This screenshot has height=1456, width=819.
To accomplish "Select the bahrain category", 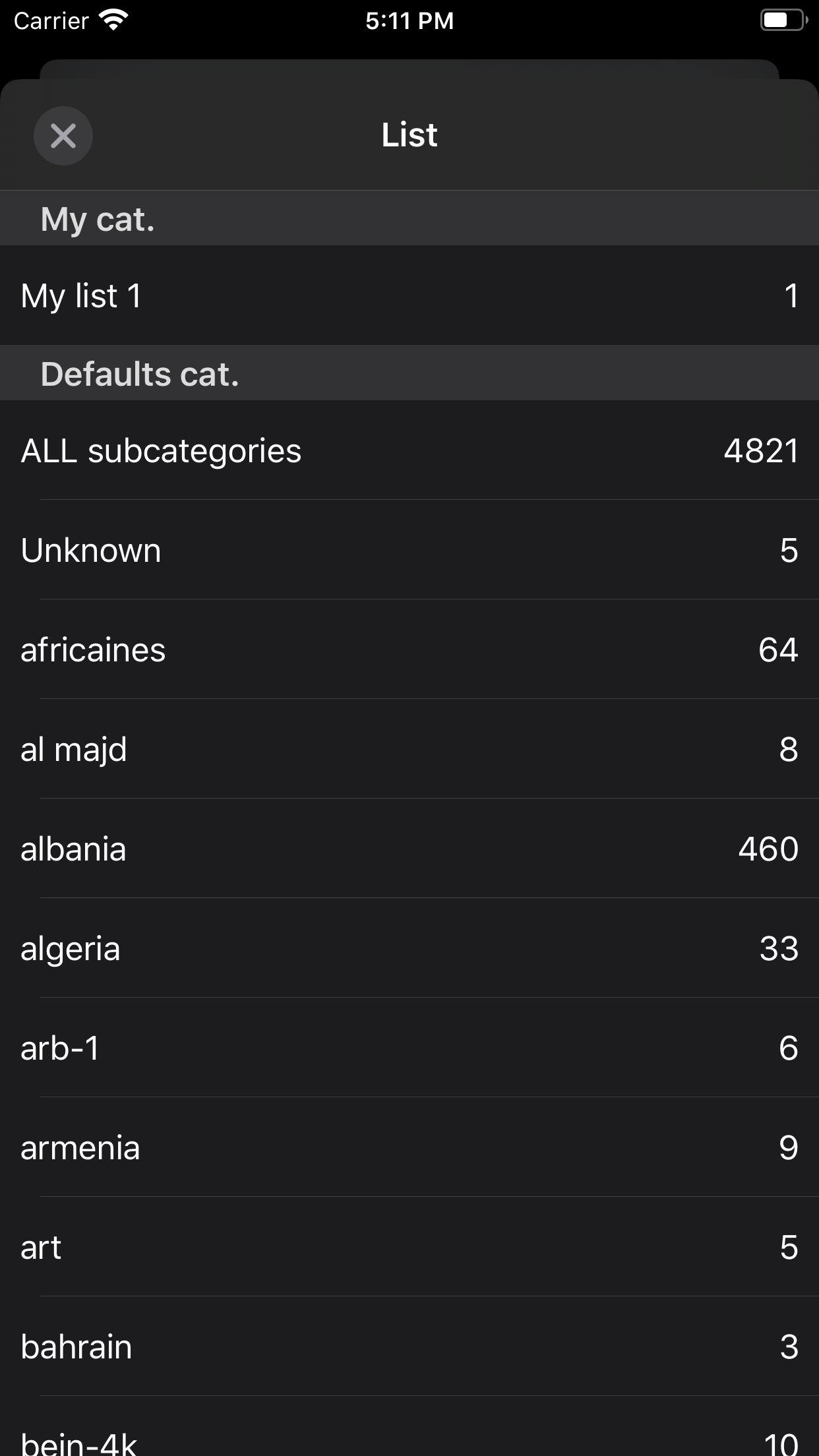I will [x=409, y=1347].
